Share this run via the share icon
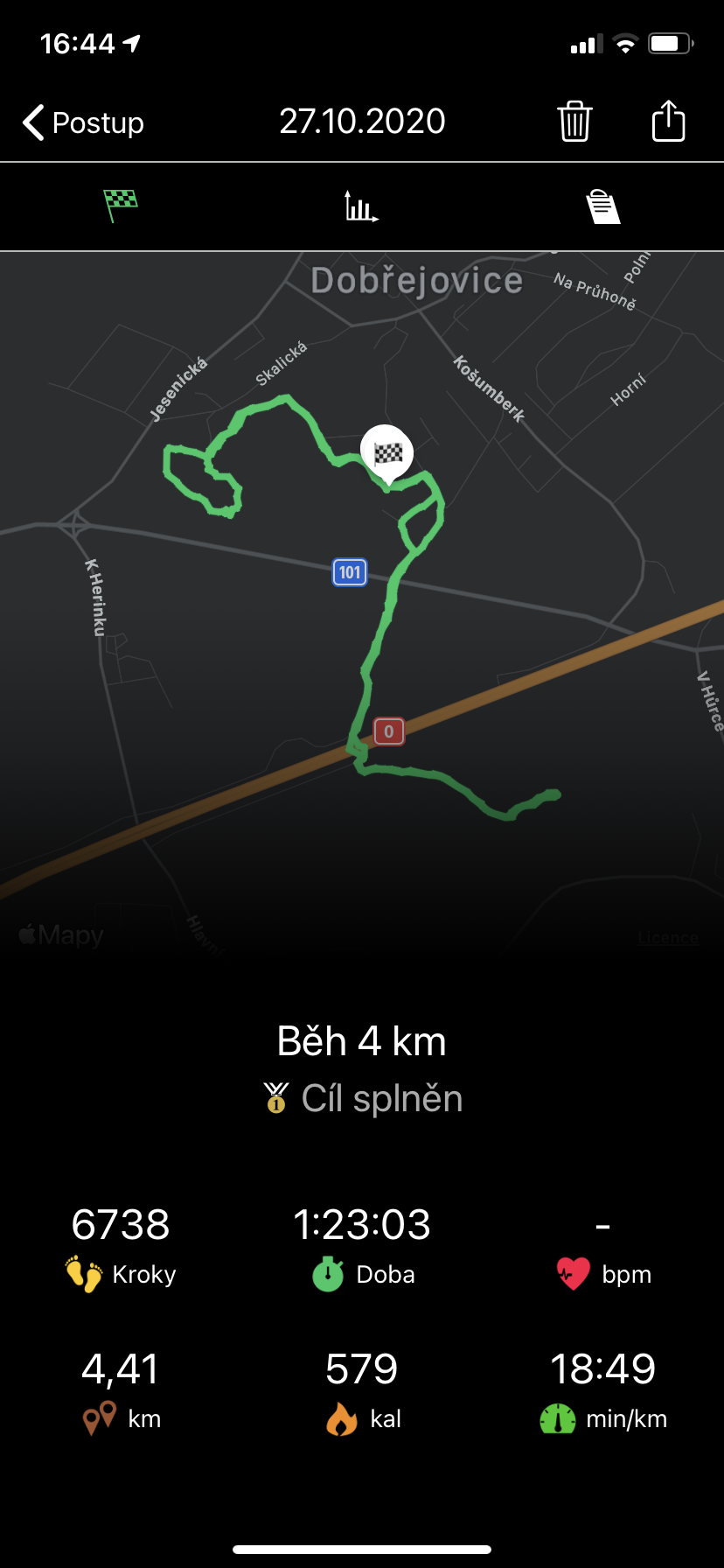The width and height of the screenshot is (724, 1568). pos(669,120)
